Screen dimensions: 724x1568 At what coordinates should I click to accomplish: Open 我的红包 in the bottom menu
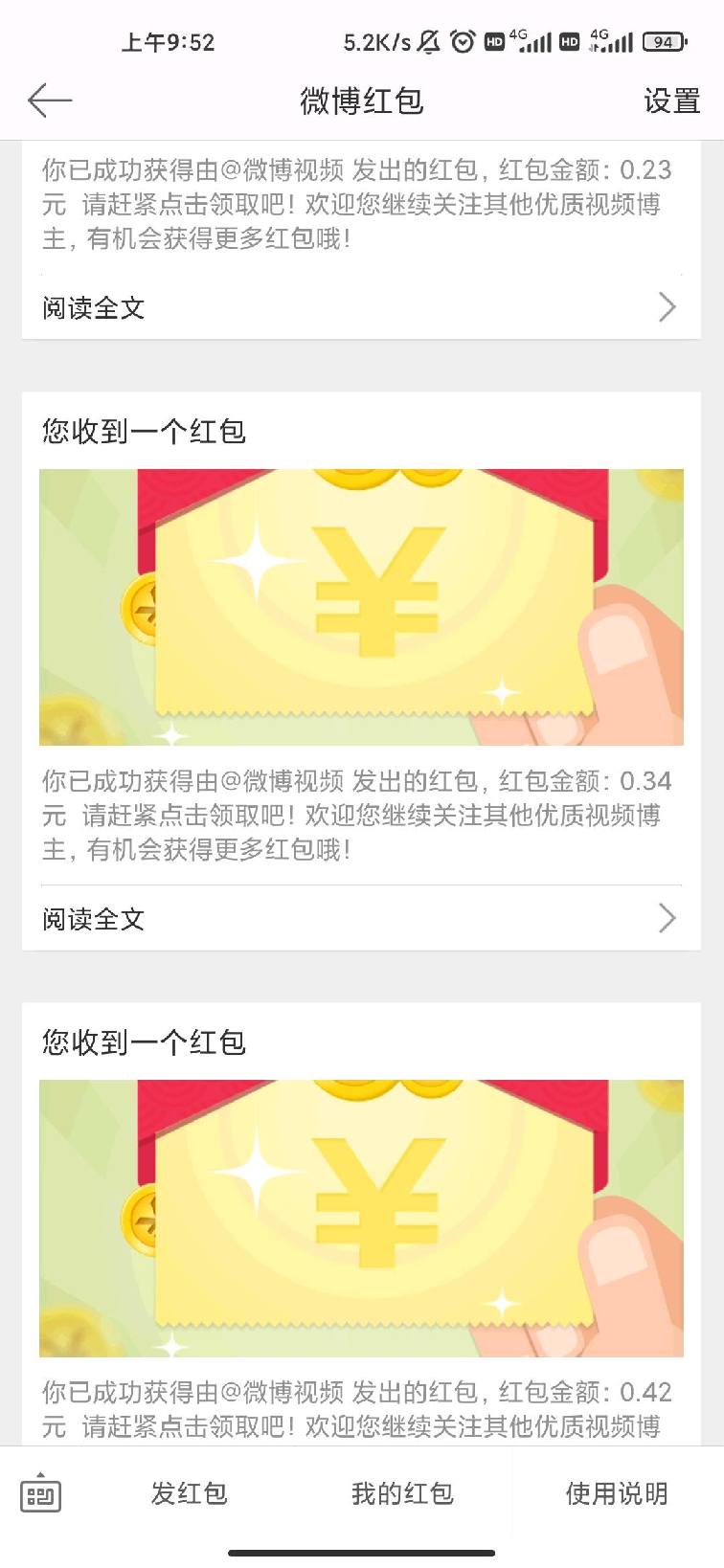(x=402, y=1493)
